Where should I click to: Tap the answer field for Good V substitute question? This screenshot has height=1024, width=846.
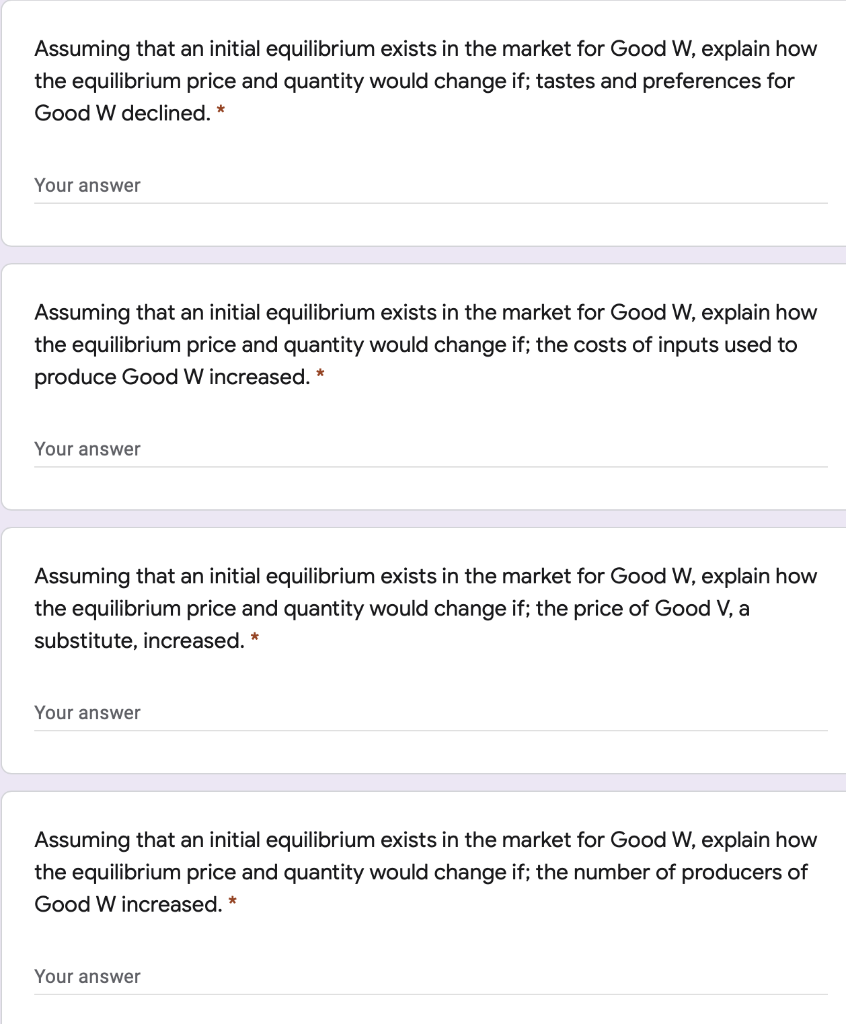point(430,713)
